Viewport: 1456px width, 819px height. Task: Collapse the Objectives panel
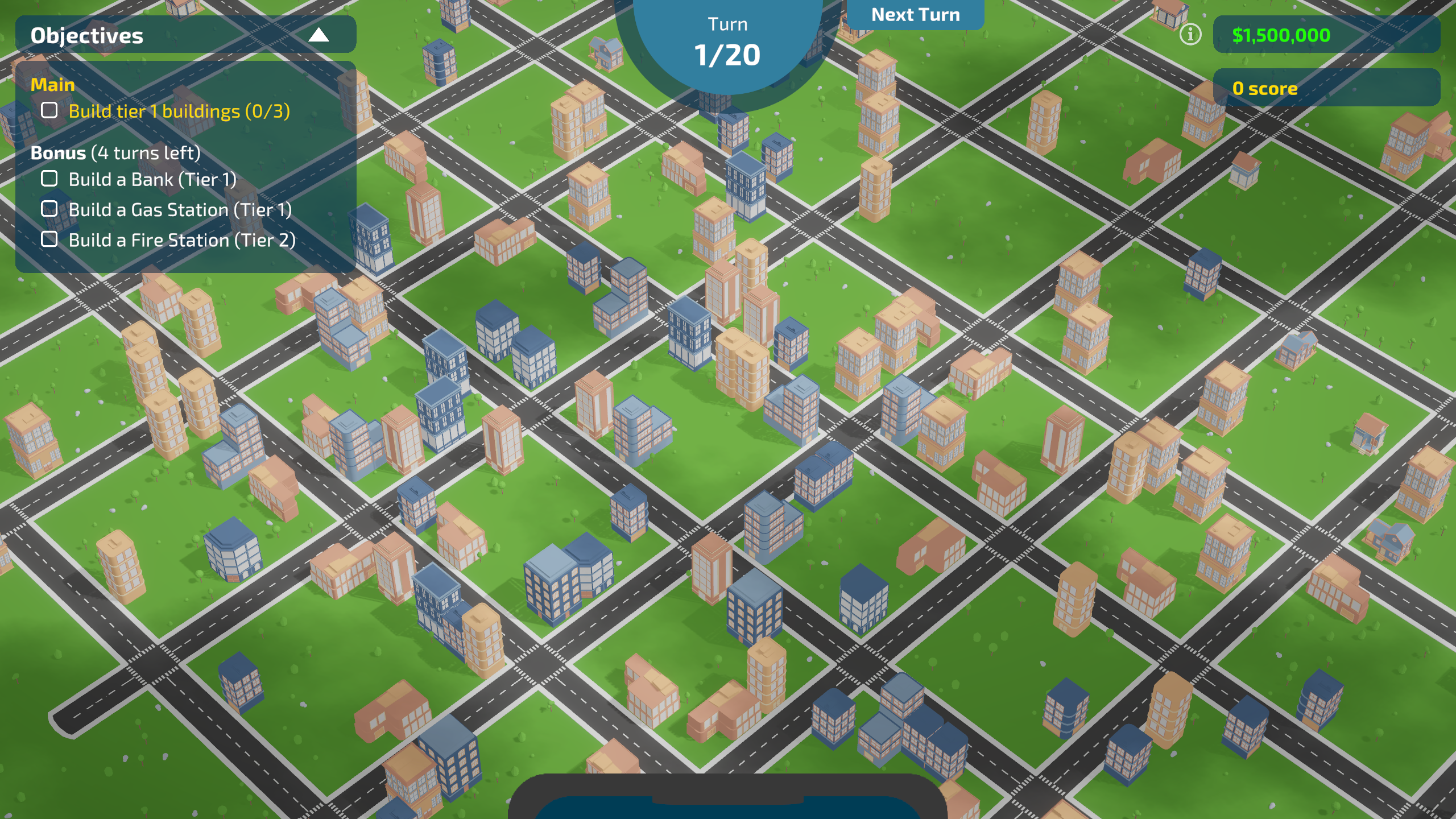(318, 35)
